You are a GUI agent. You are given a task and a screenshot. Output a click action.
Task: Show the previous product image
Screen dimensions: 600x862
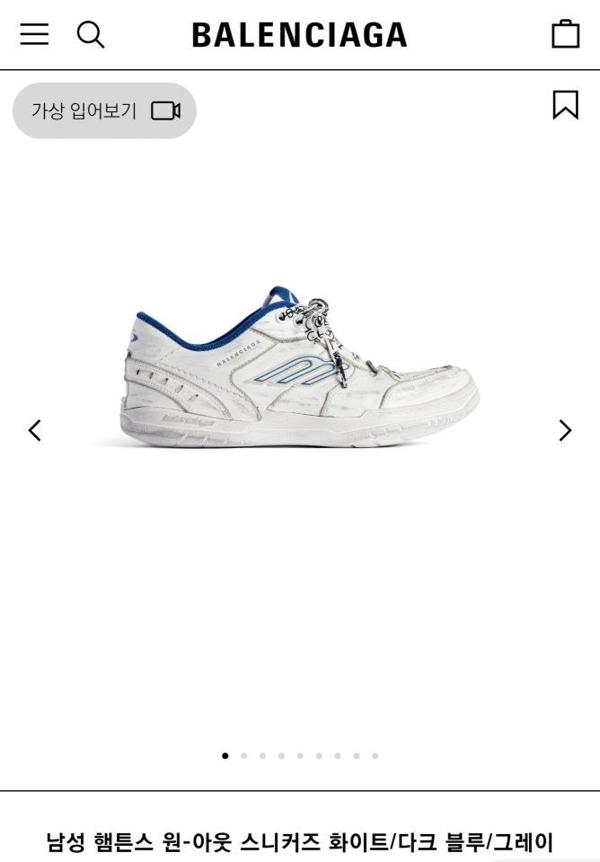click(34, 430)
